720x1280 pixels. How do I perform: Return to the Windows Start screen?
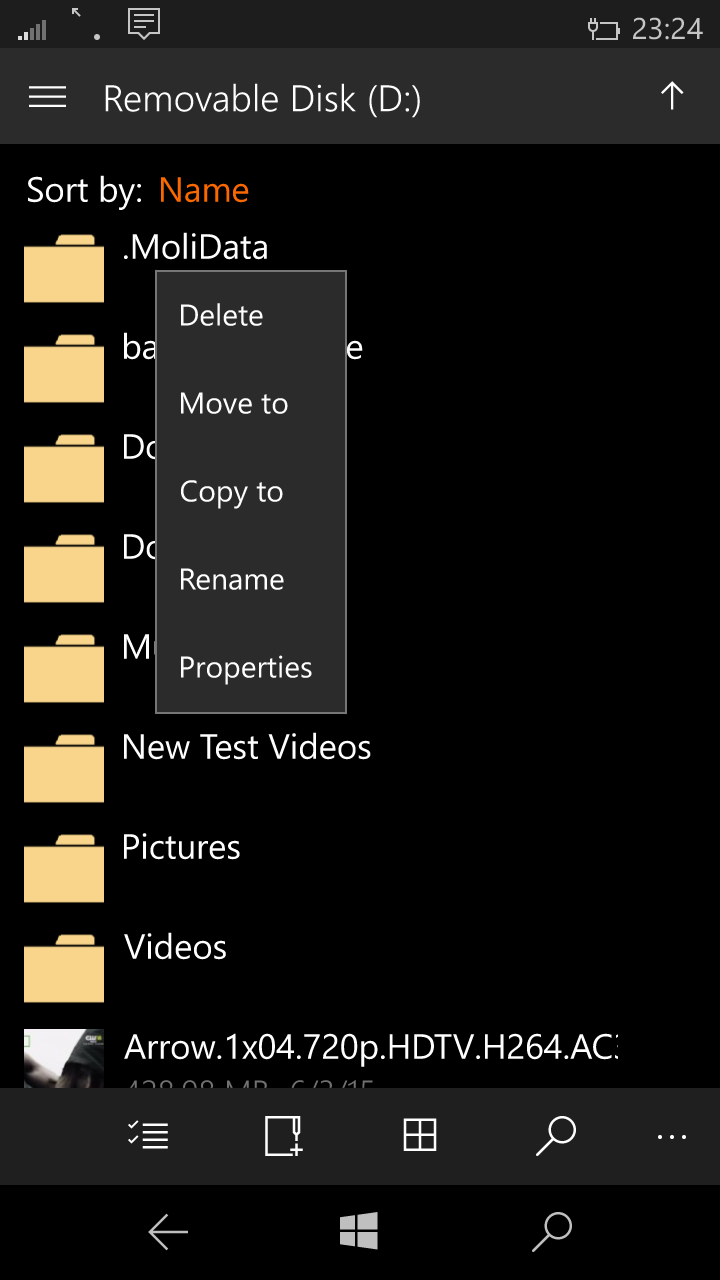pyautogui.click(x=359, y=1232)
